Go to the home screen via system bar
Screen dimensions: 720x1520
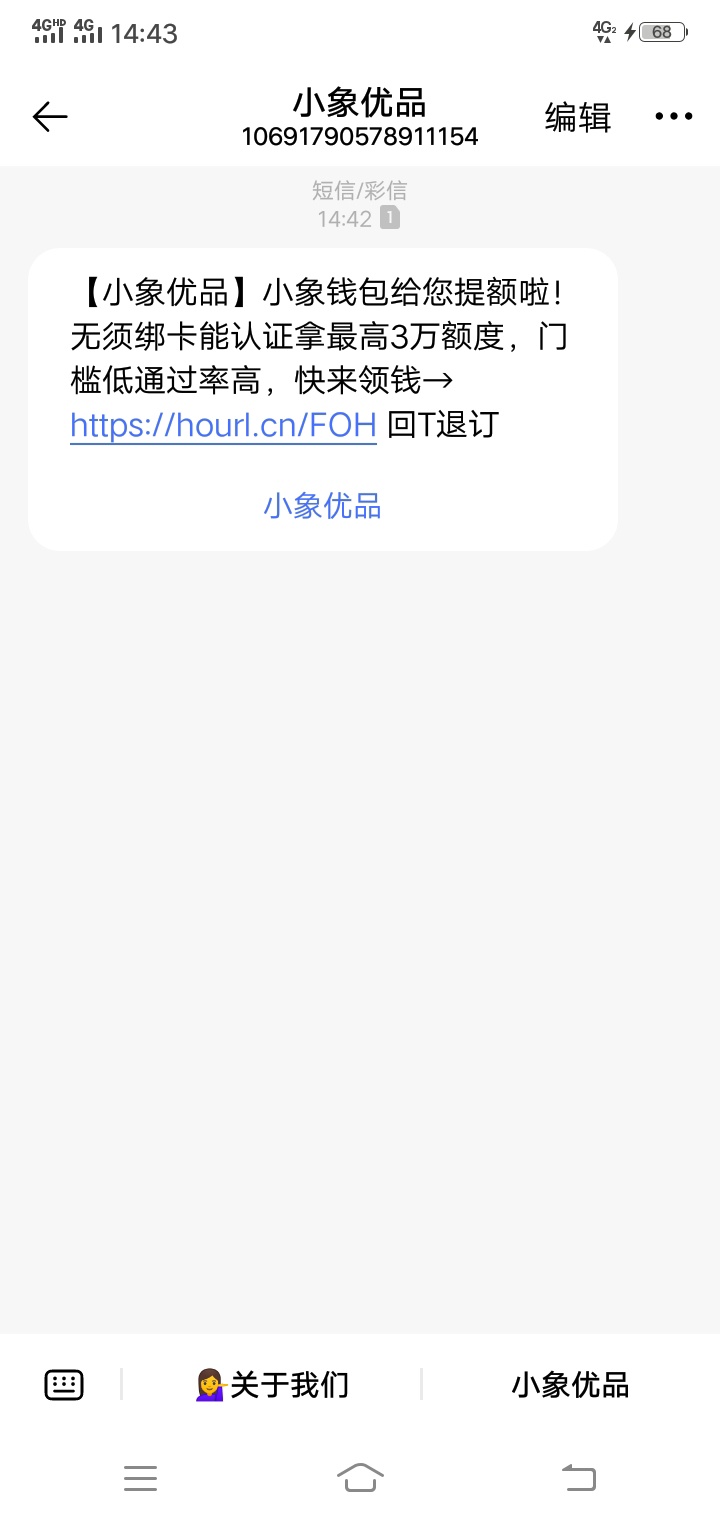pyautogui.click(x=360, y=1477)
